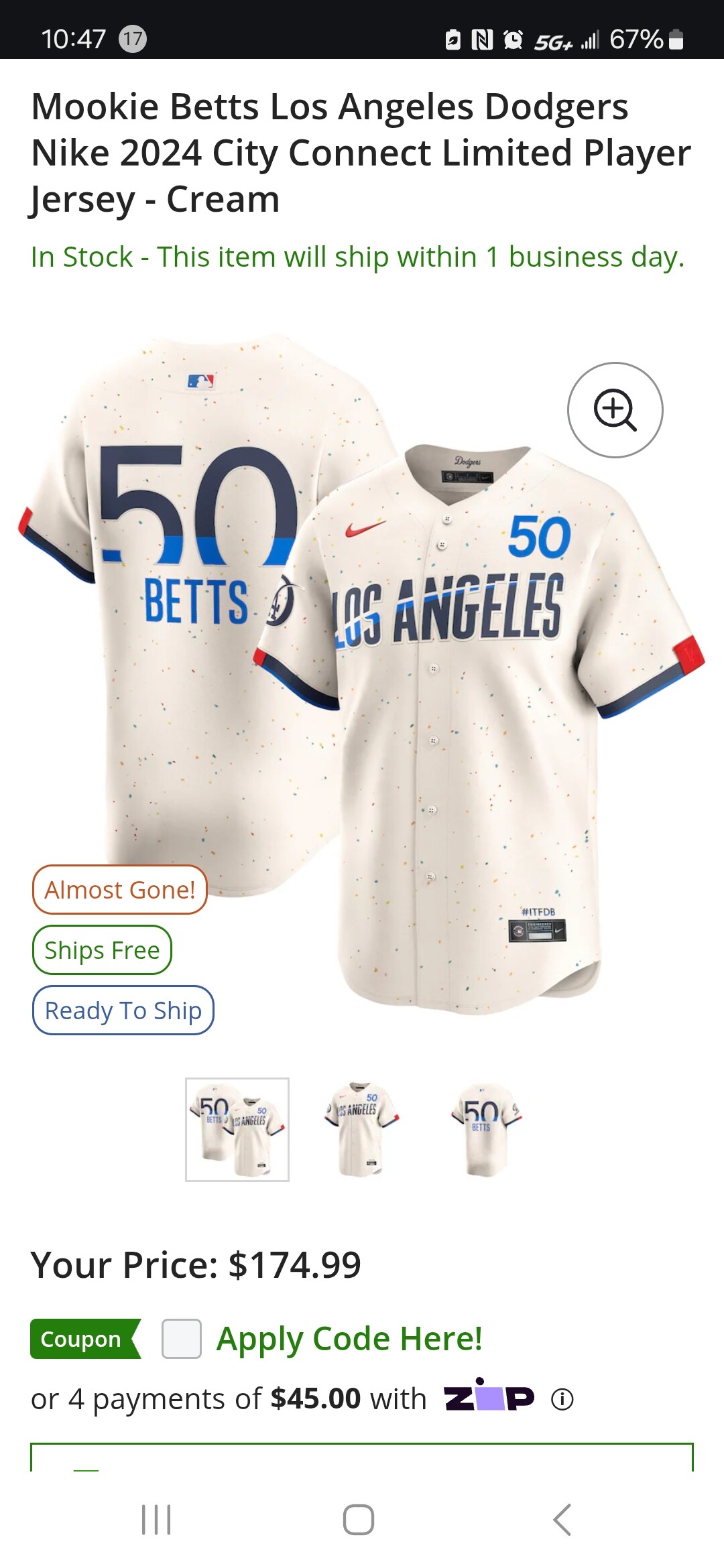View the front-only jersey thumbnail
The height and width of the screenshot is (1568, 724).
pyautogui.click(x=361, y=1130)
